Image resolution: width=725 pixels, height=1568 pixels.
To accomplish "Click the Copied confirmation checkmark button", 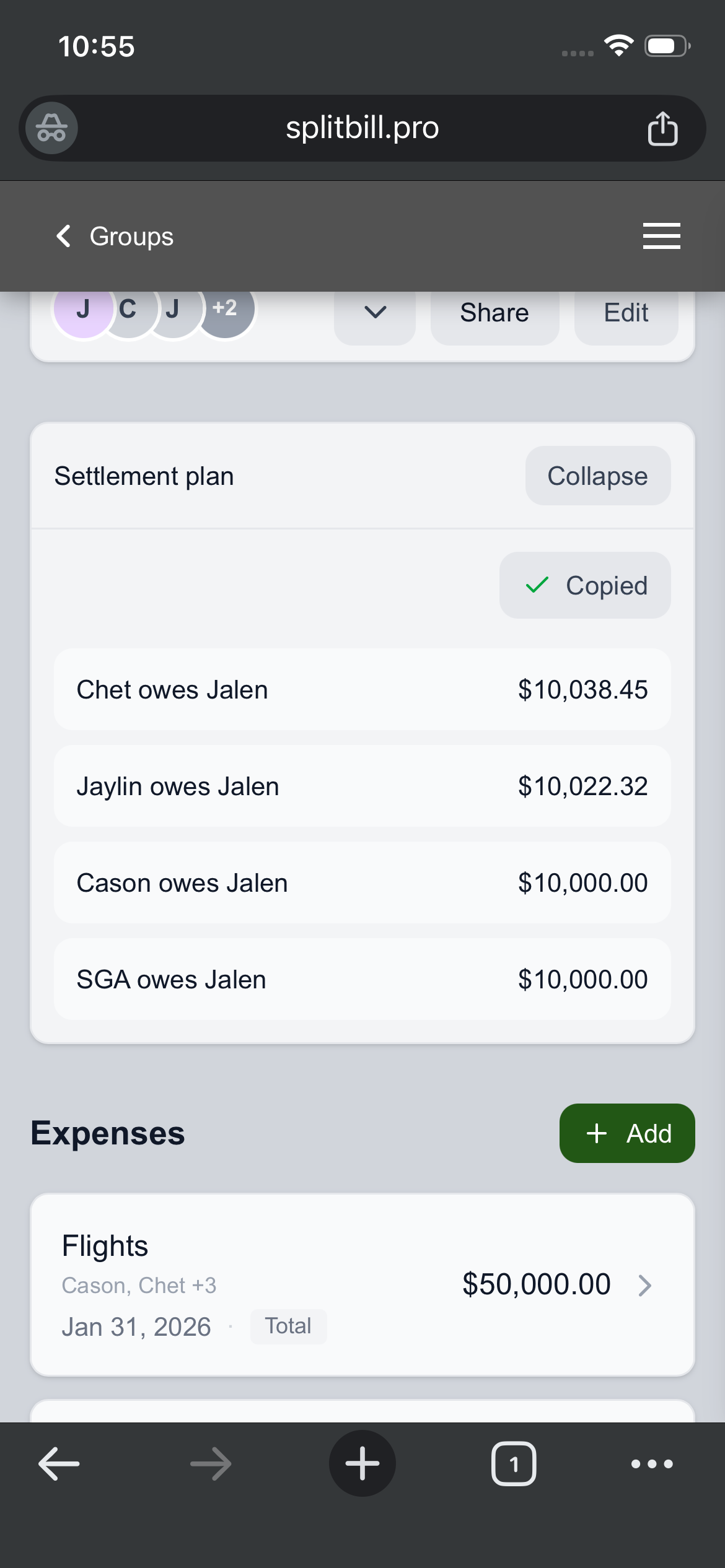I will pos(584,585).
